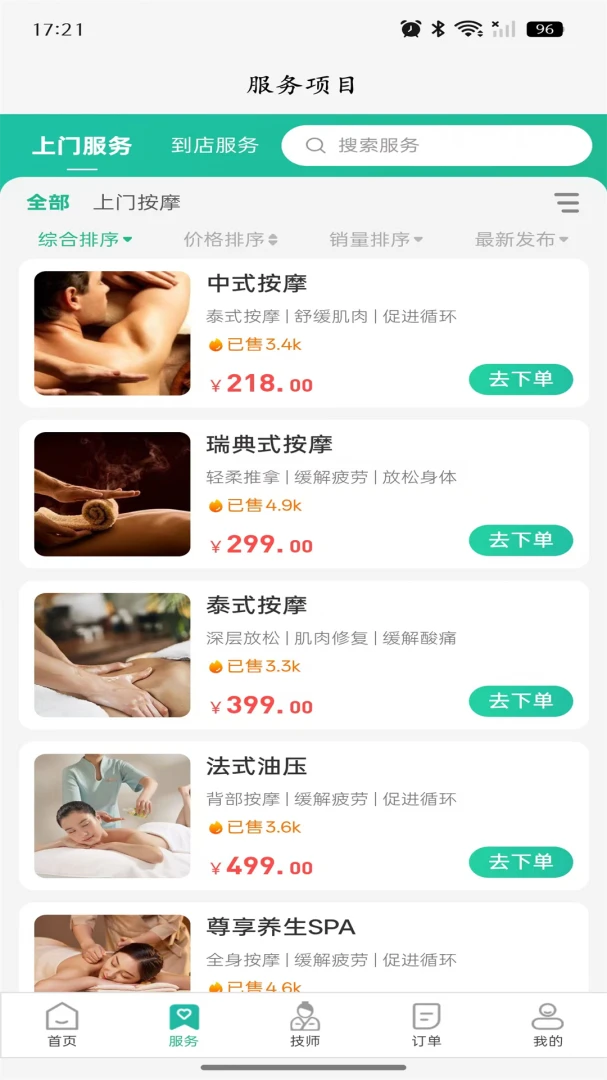This screenshot has height=1080, width=607.
Task: Go to the 首页 home tab
Action: click(x=62, y=1026)
